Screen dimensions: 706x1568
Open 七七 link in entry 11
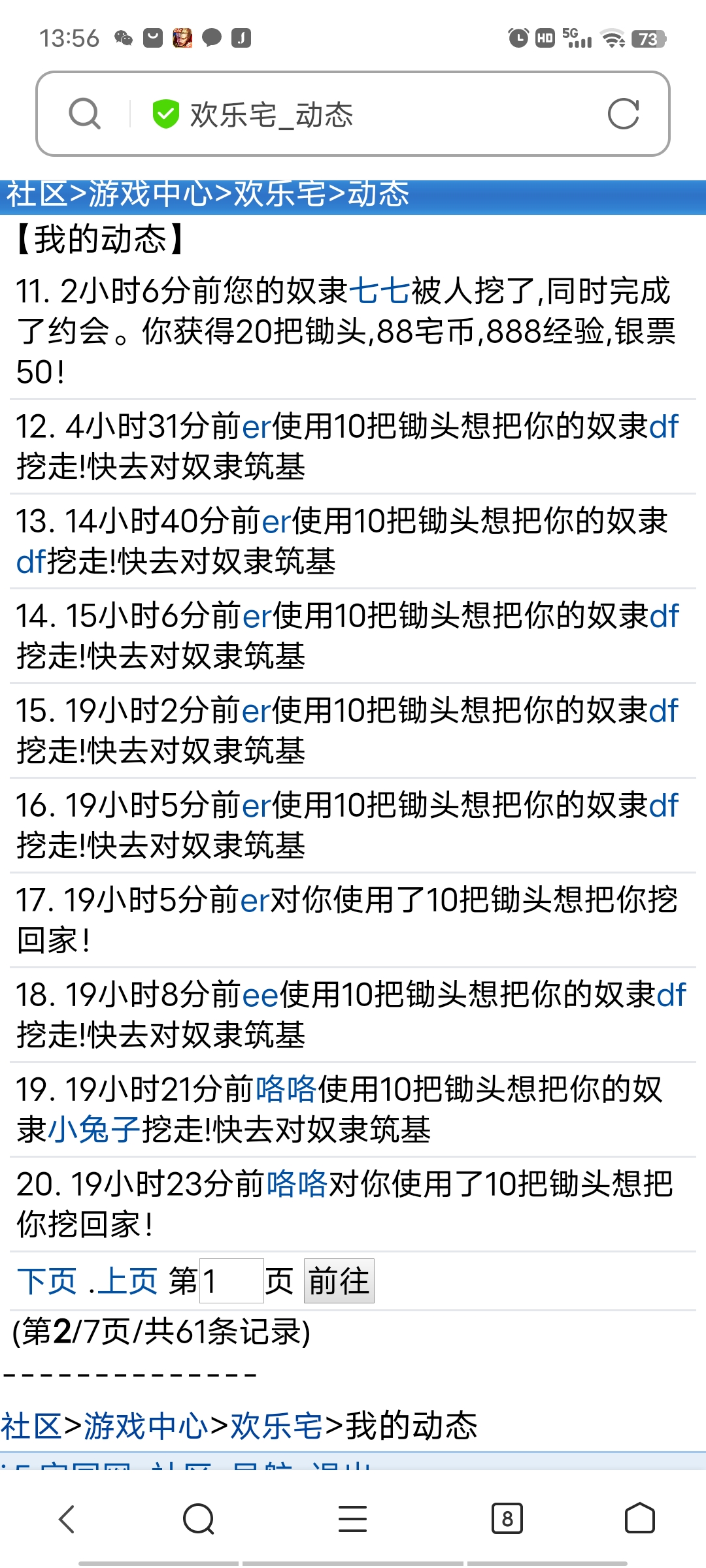pyautogui.click(x=380, y=291)
